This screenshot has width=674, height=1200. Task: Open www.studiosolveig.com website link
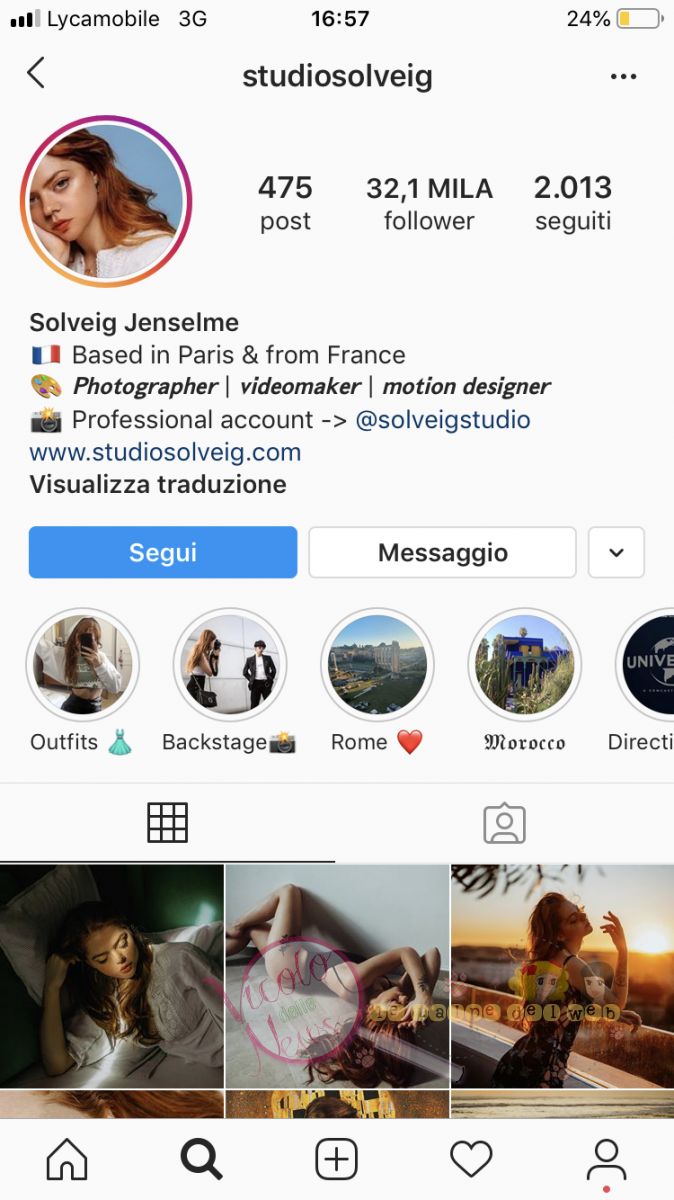pos(165,452)
